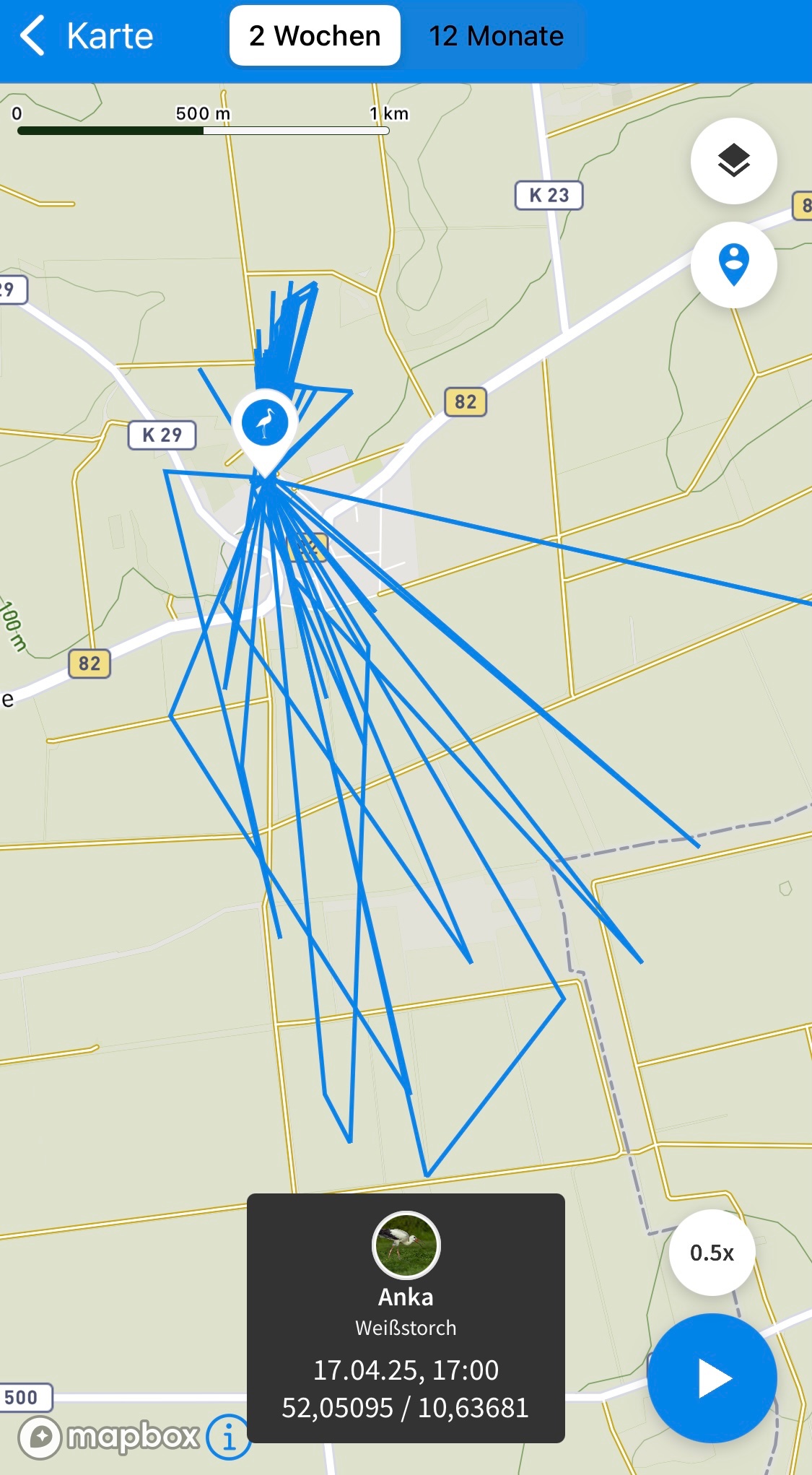The image size is (812, 1475).
Task: Select the 2 Wochen time range
Action: (x=315, y=36)
